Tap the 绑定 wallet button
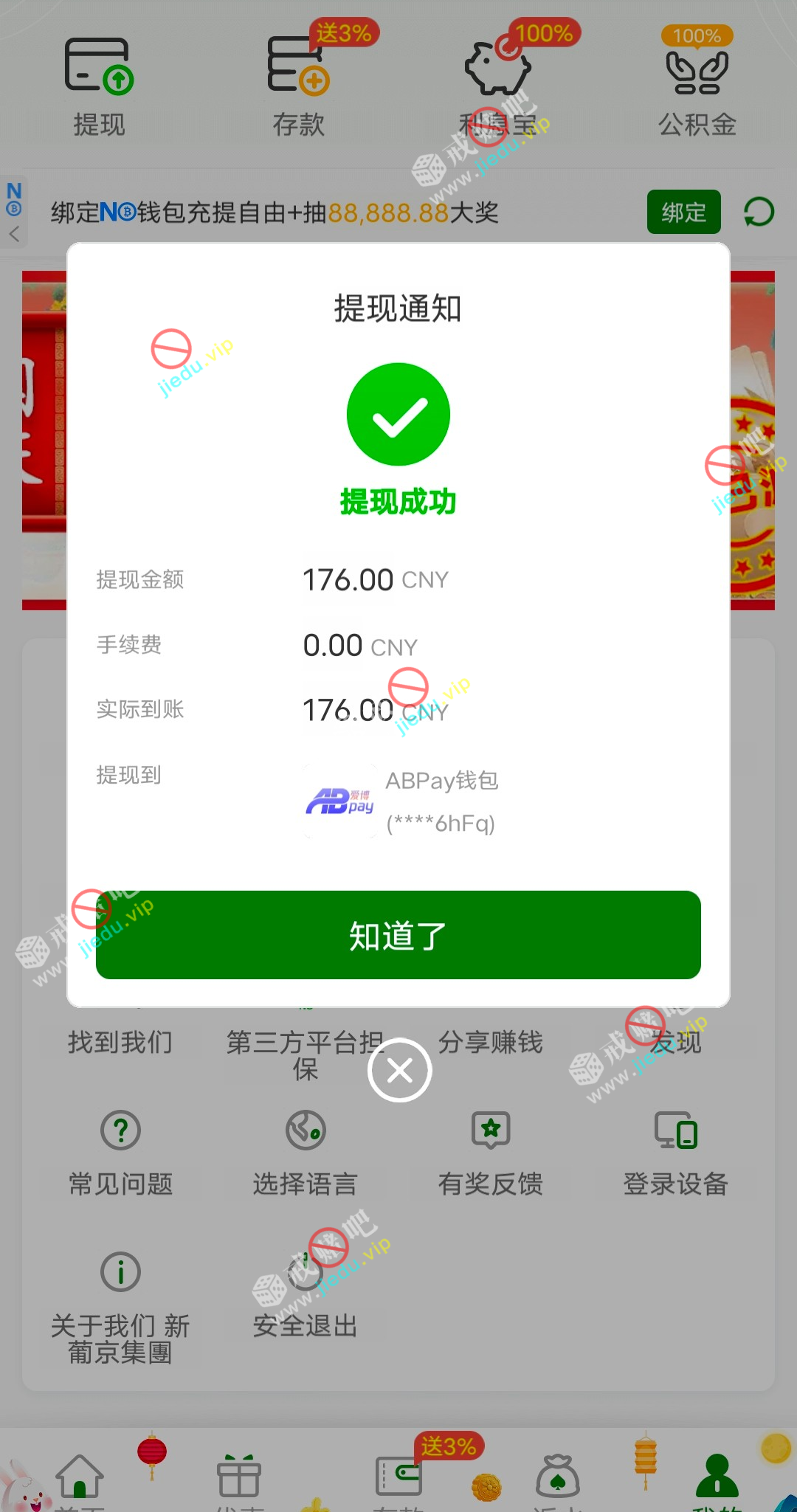The height and width of the screenshot is (1512, 797). coord(683,213)
